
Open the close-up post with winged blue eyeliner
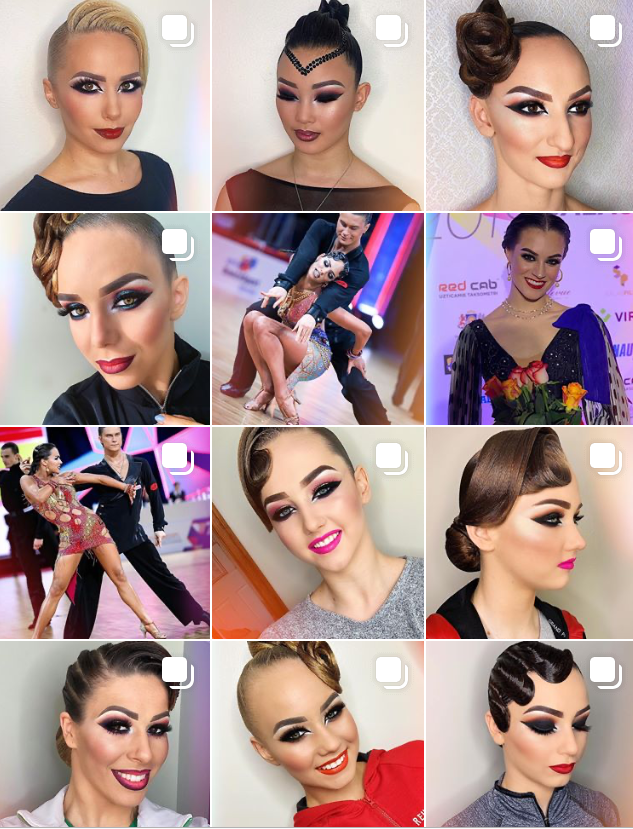coord(104,318)
